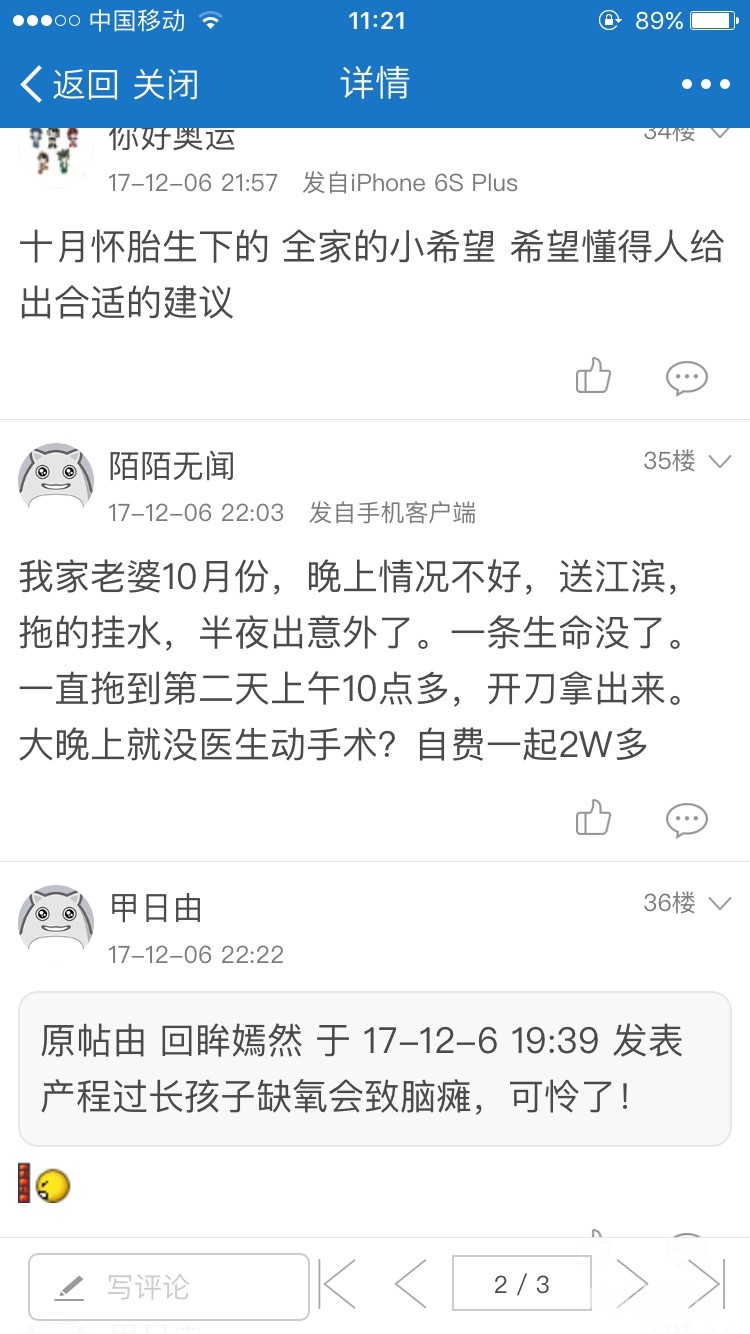This screenshot has width=750, height=1334.
Task: Expand the 35楼 dropdown arrow
Action: 720,461
